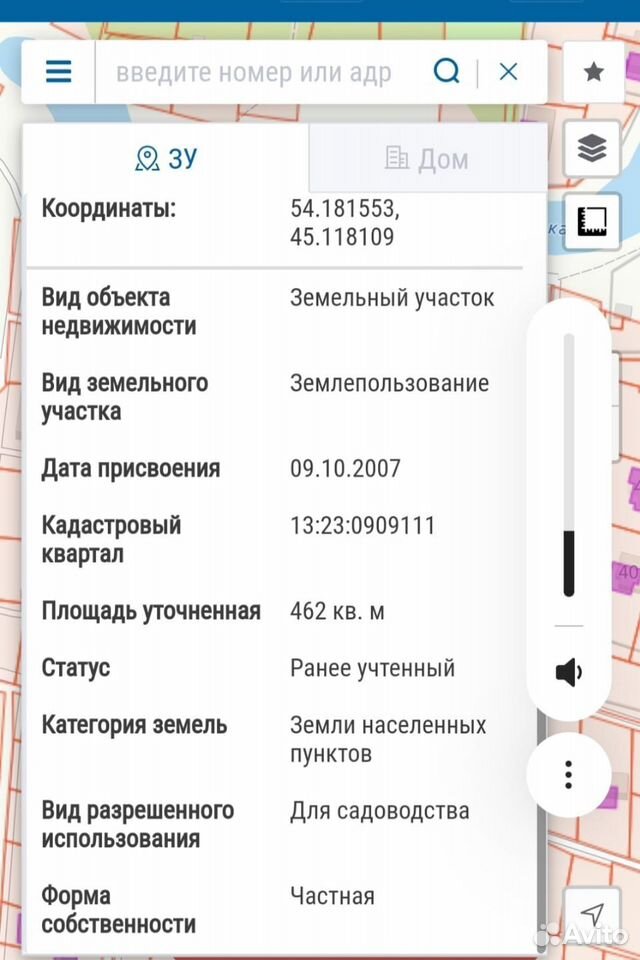Screen dimensions: 640x960
Task: Open the map layers button
Action: click(x=592, y=148)
